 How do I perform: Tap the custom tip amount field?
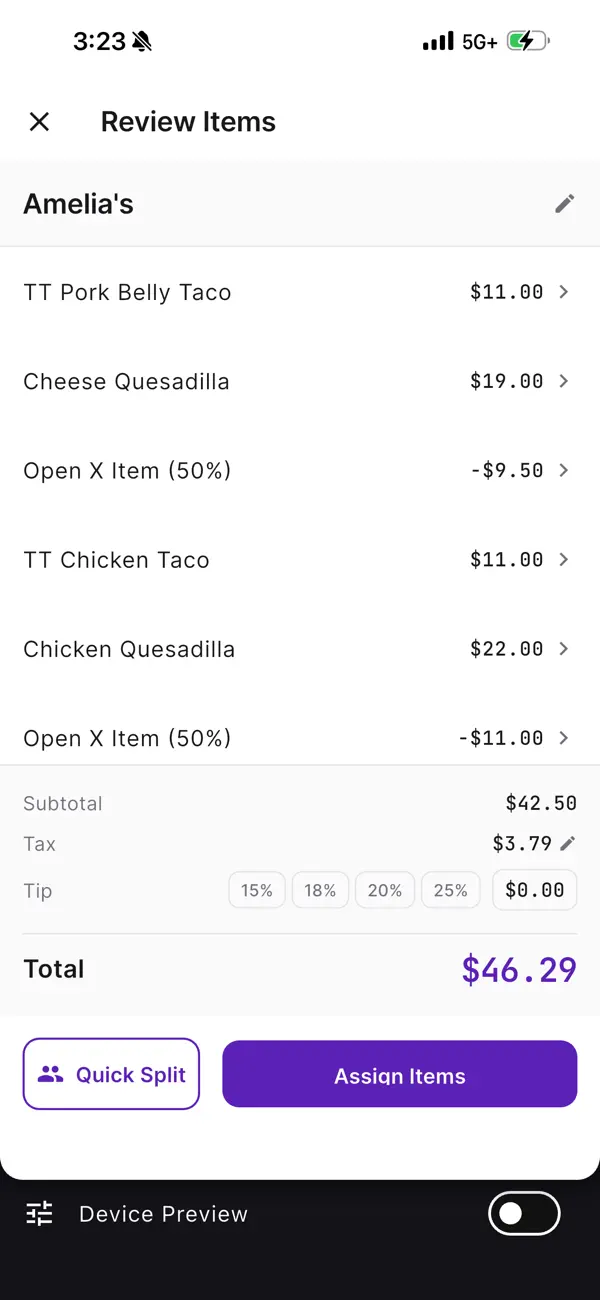click(x=534, y=890)
